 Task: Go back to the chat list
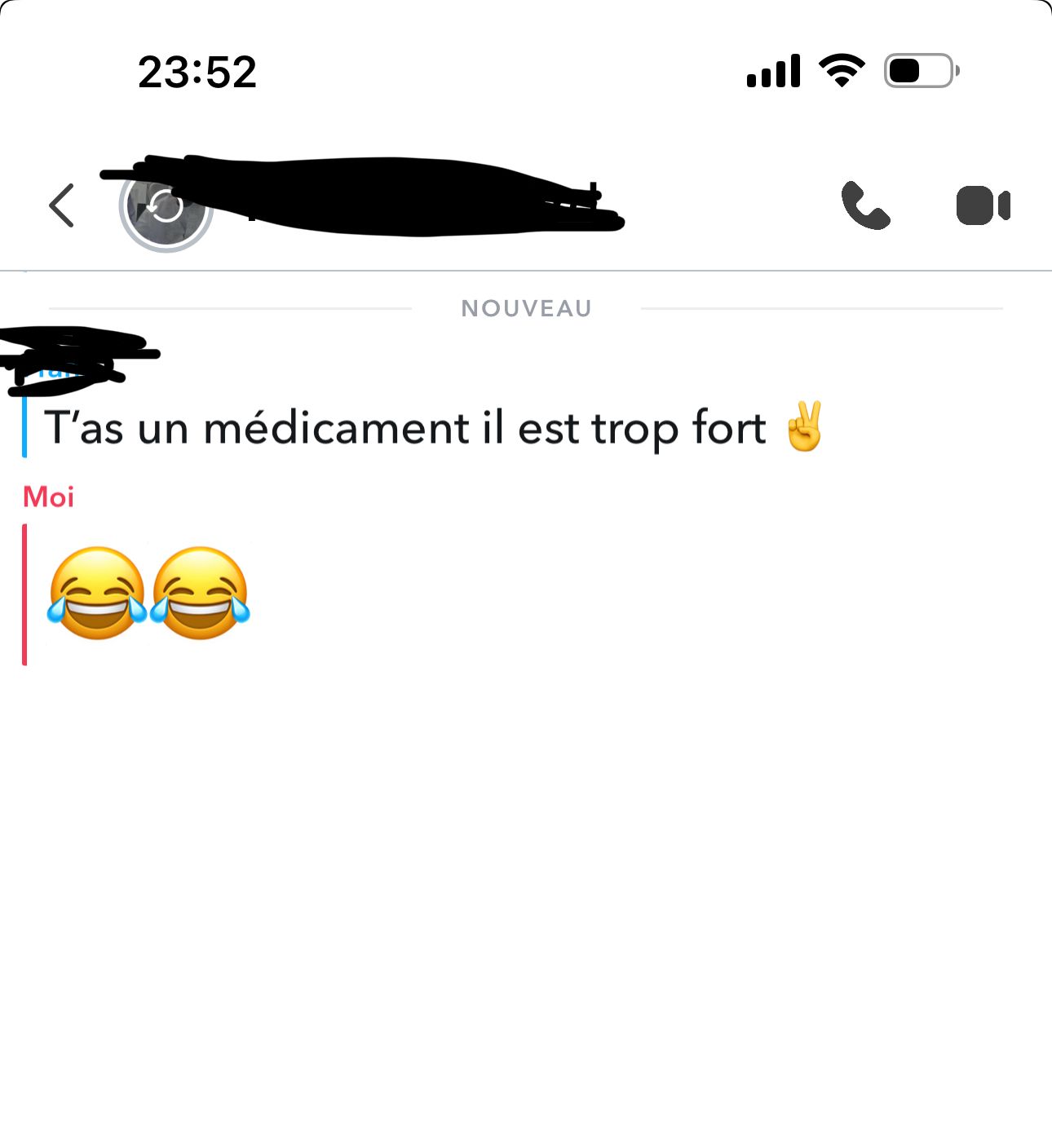62,205
